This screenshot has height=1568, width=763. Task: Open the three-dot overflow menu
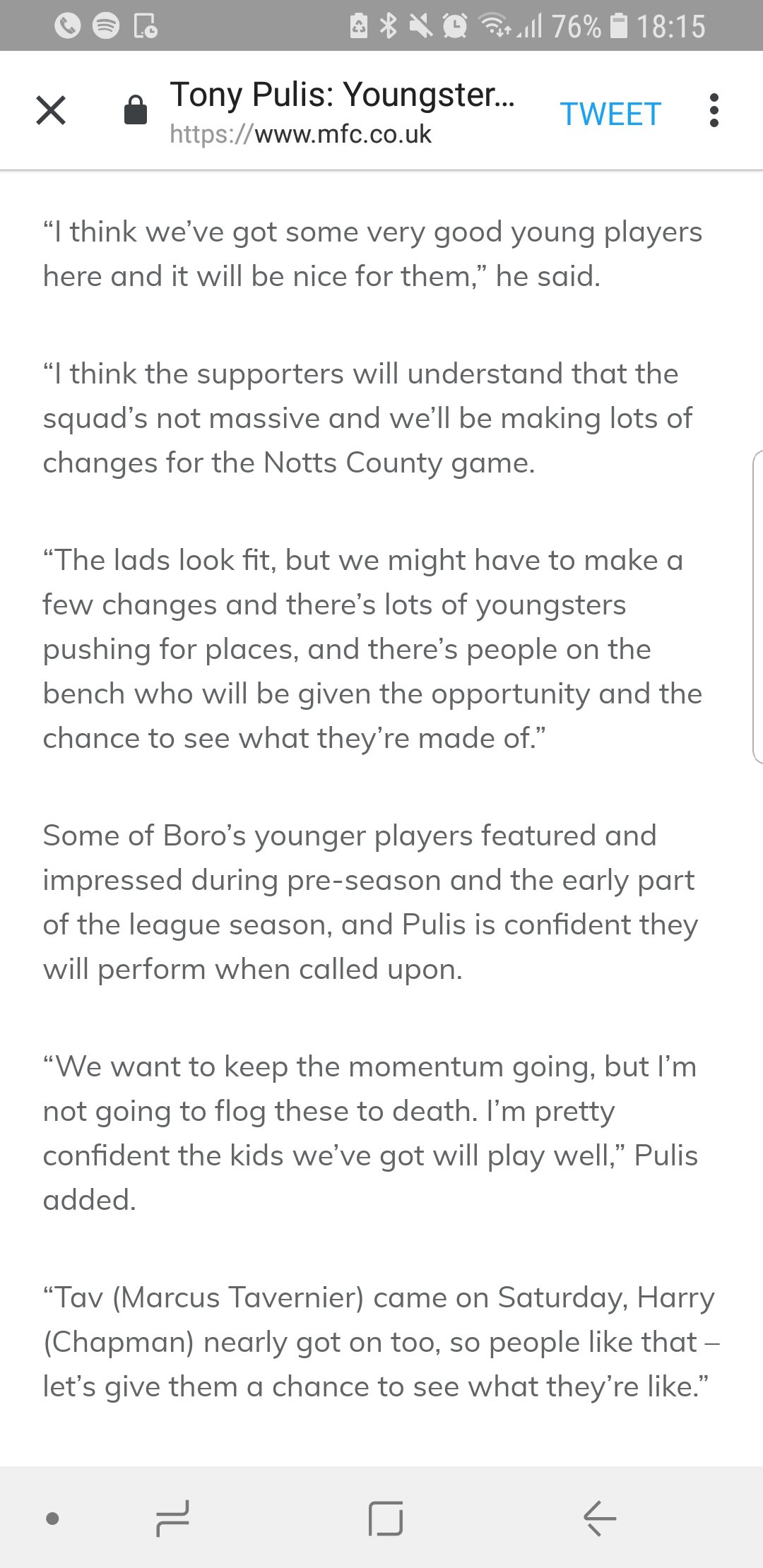click(x=714, y=110)
